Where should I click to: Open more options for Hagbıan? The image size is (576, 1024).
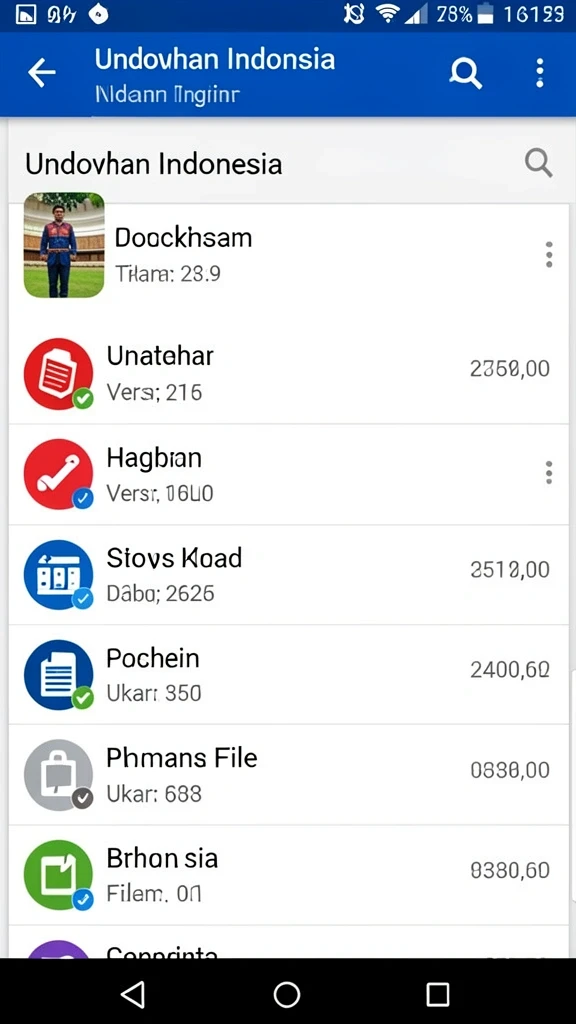549,472
